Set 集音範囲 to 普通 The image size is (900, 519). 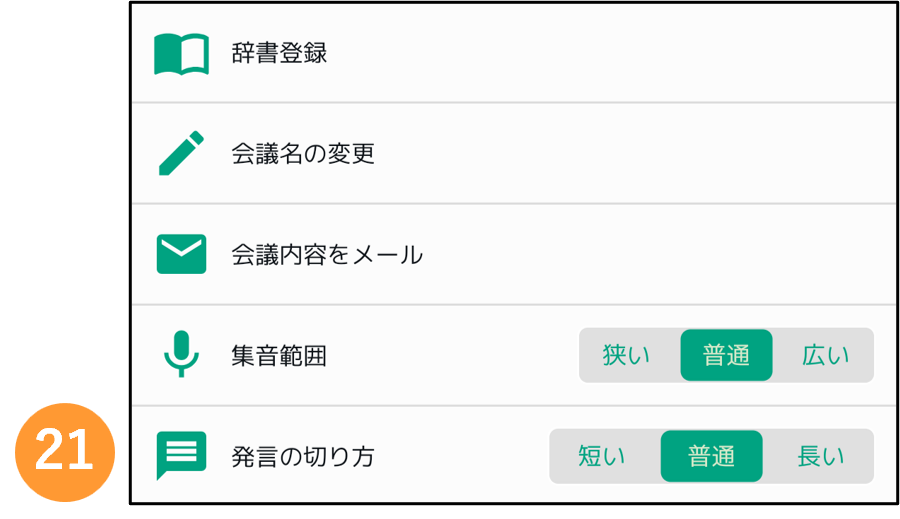tap(726, 355)
